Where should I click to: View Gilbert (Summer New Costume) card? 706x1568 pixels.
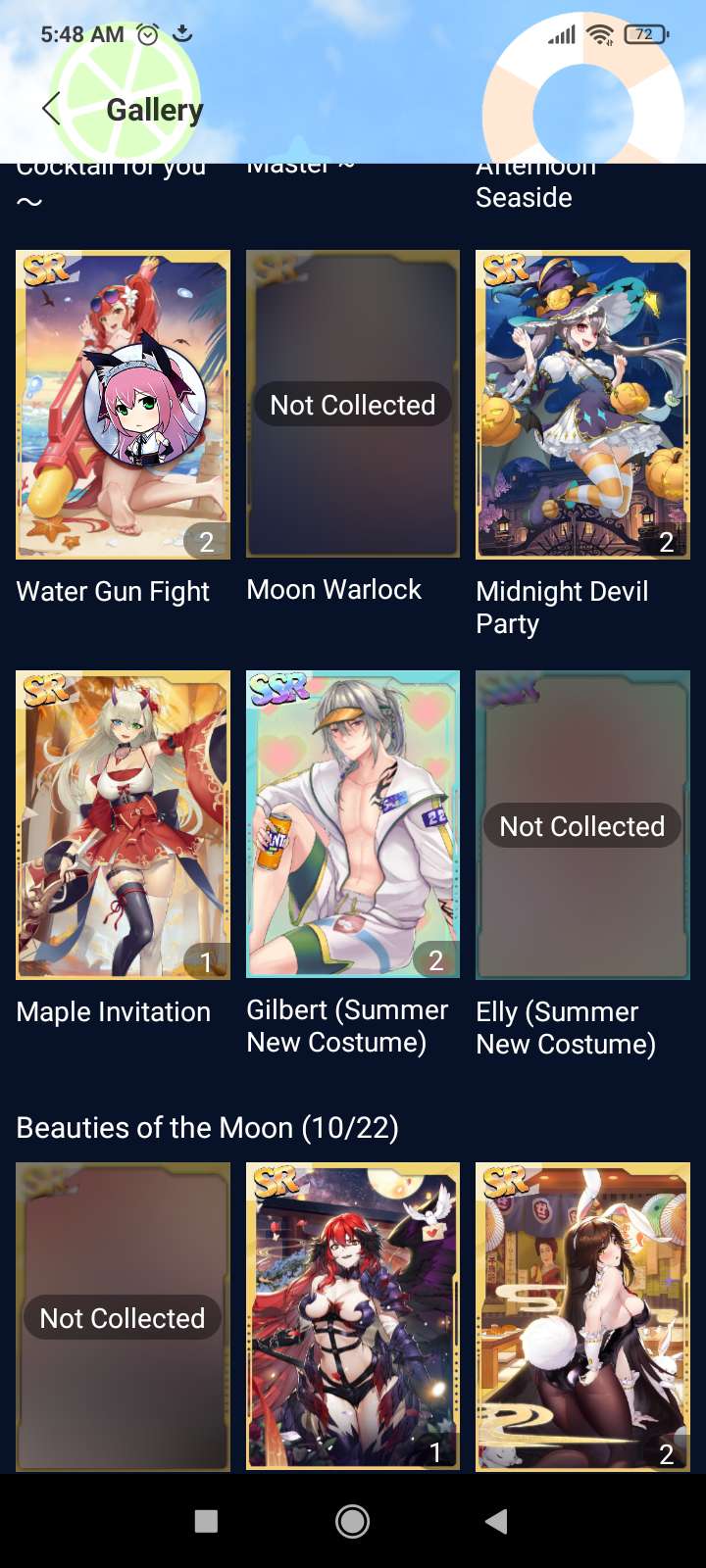(x=352, y=824)
